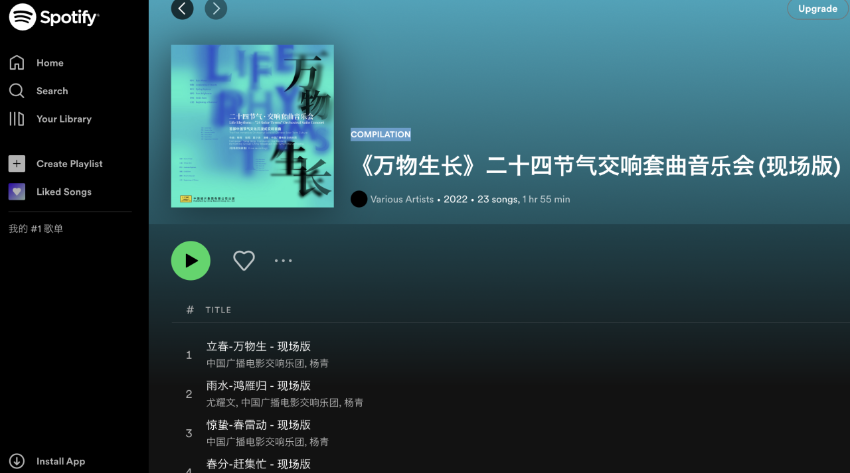Viewport: 850px width, 473px height.
Task: Tap the Upgrade button
Action: pyautogui.click(x=817, y=9)
